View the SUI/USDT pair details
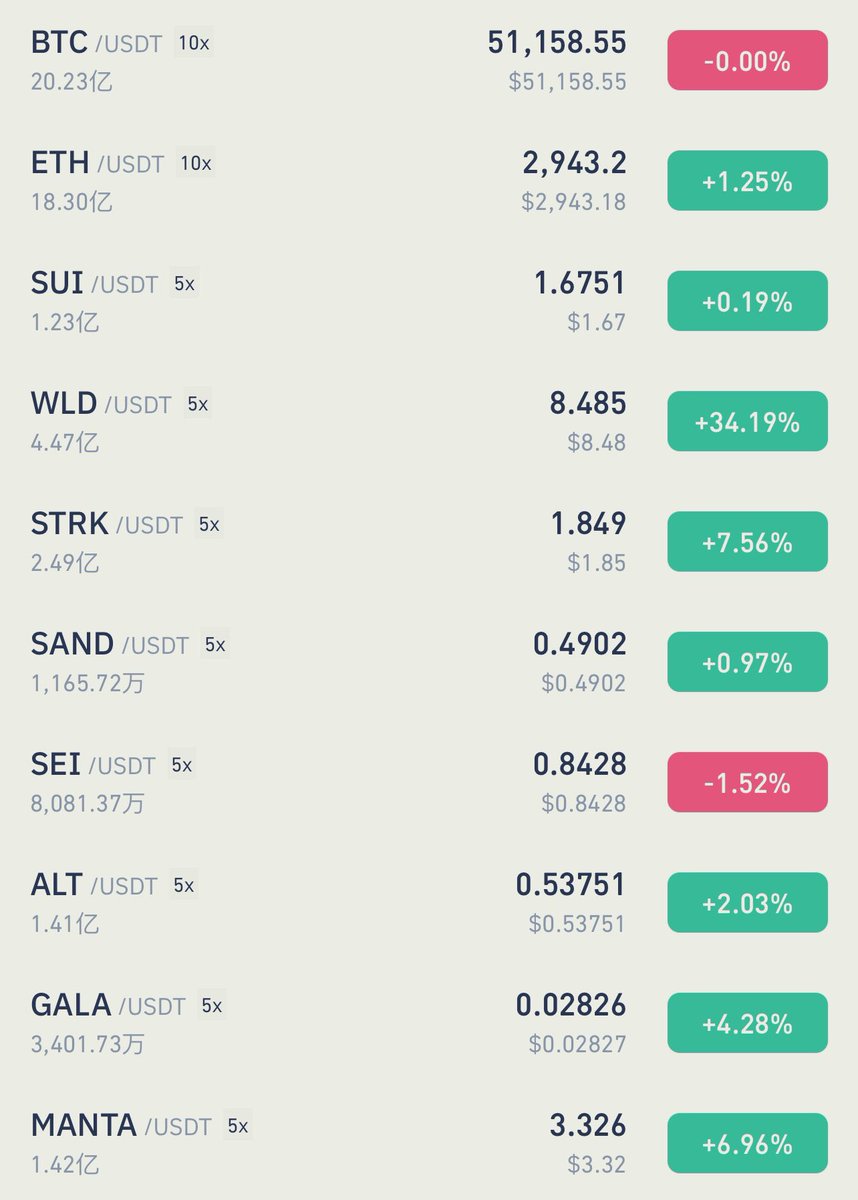The height and width of the screenshot is (1200, 858). click(57, 284)
